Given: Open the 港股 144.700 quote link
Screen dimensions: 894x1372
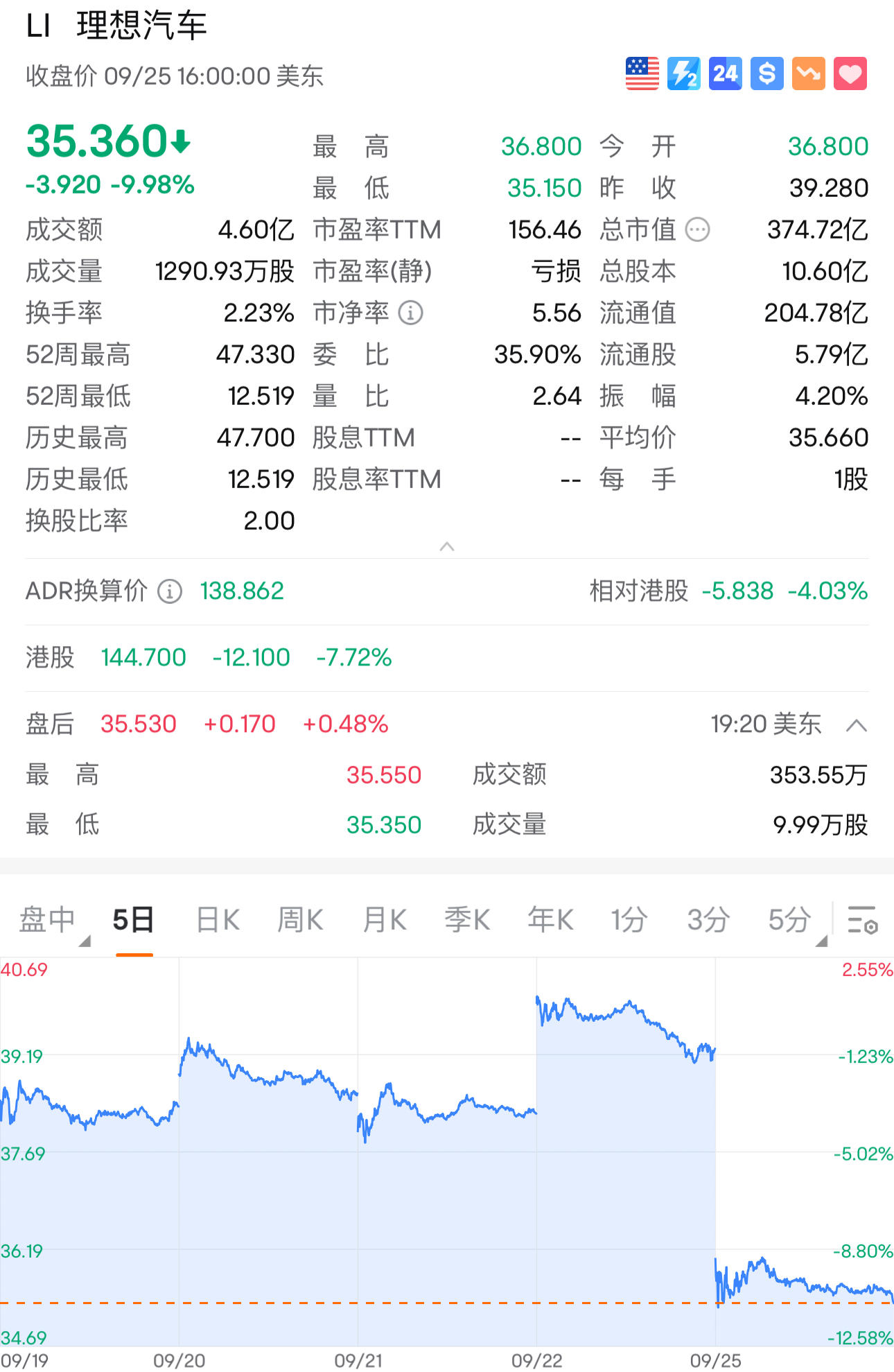Looking at the screenshot, I should coord(142,657).
